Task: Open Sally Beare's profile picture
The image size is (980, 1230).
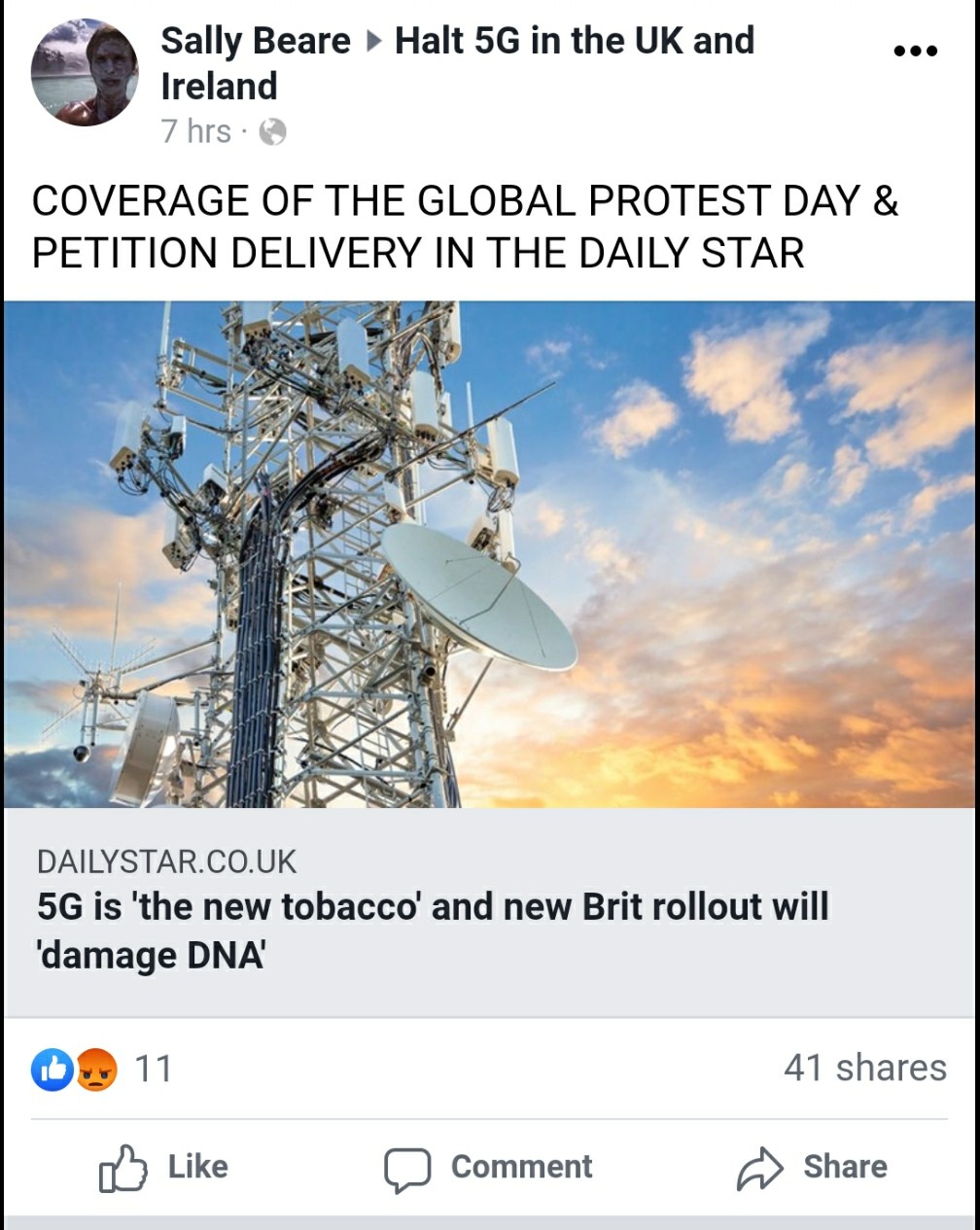Action: pyautogui.click(x=85, y=73)
